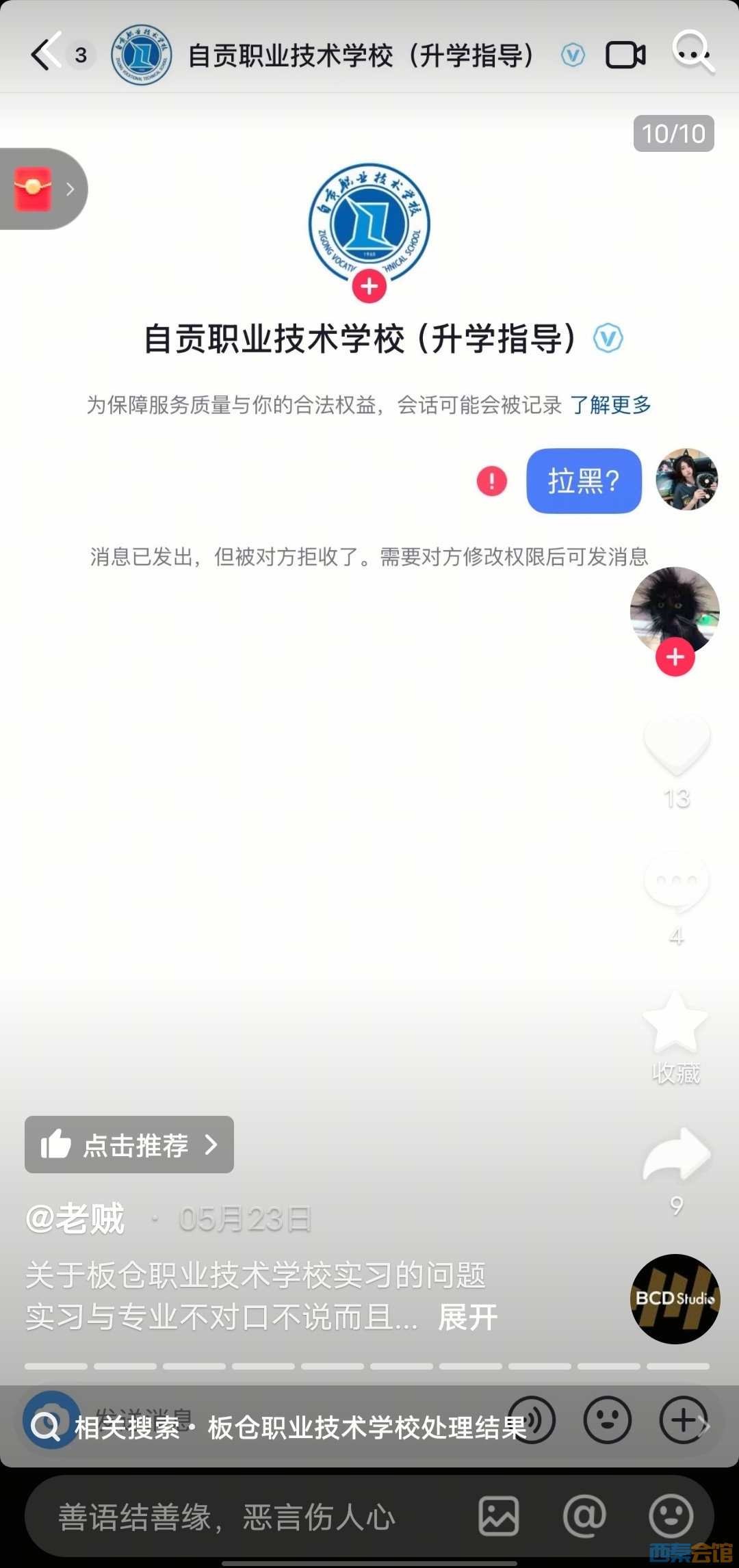739x1568 pixels.
Task: Open the profile of @老贼
Action: 75,1218
